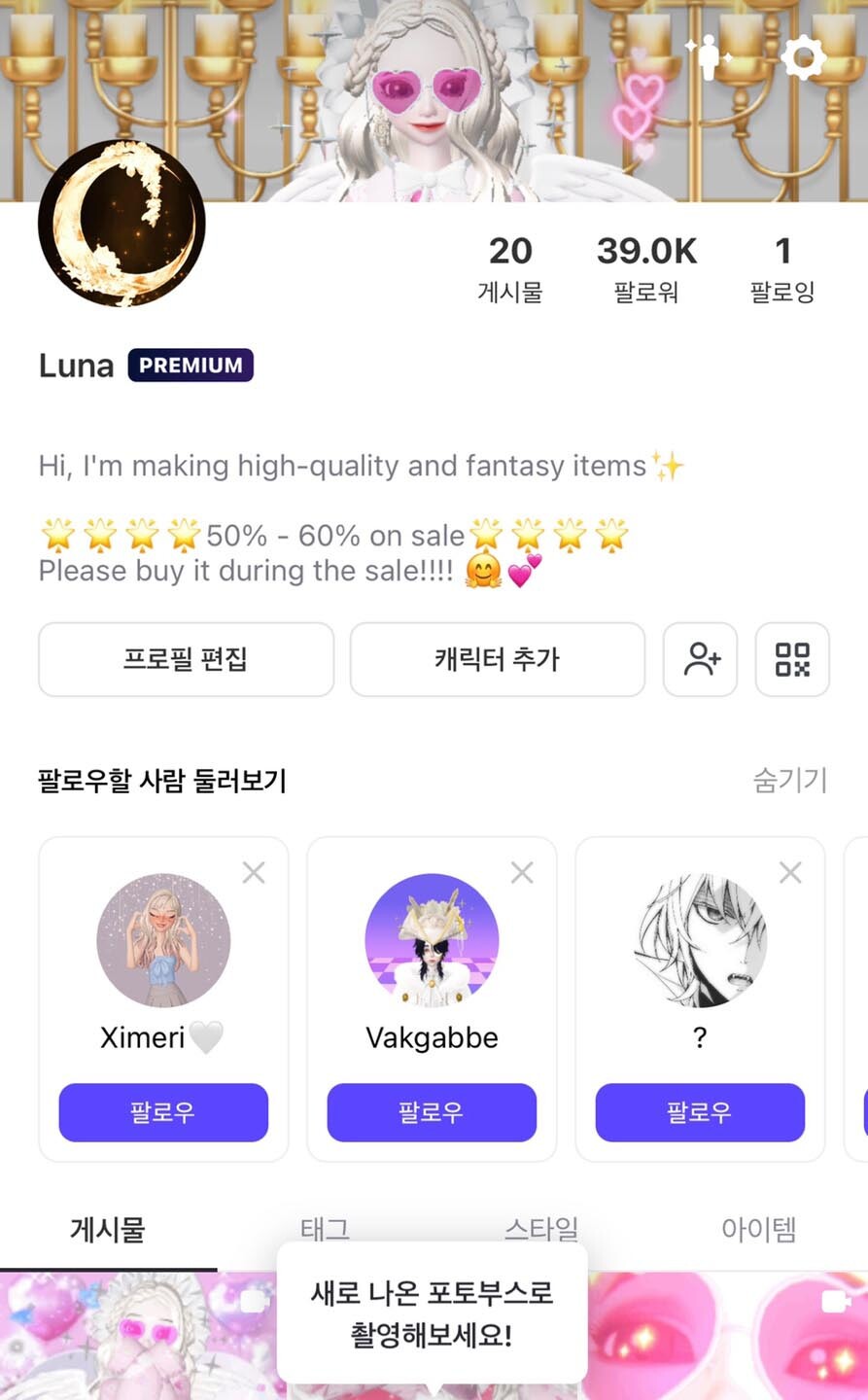Switch to the 아이템 tab
Image resolution: width=868 pixels, height=1400 pixels.
tap(760, 1228)
